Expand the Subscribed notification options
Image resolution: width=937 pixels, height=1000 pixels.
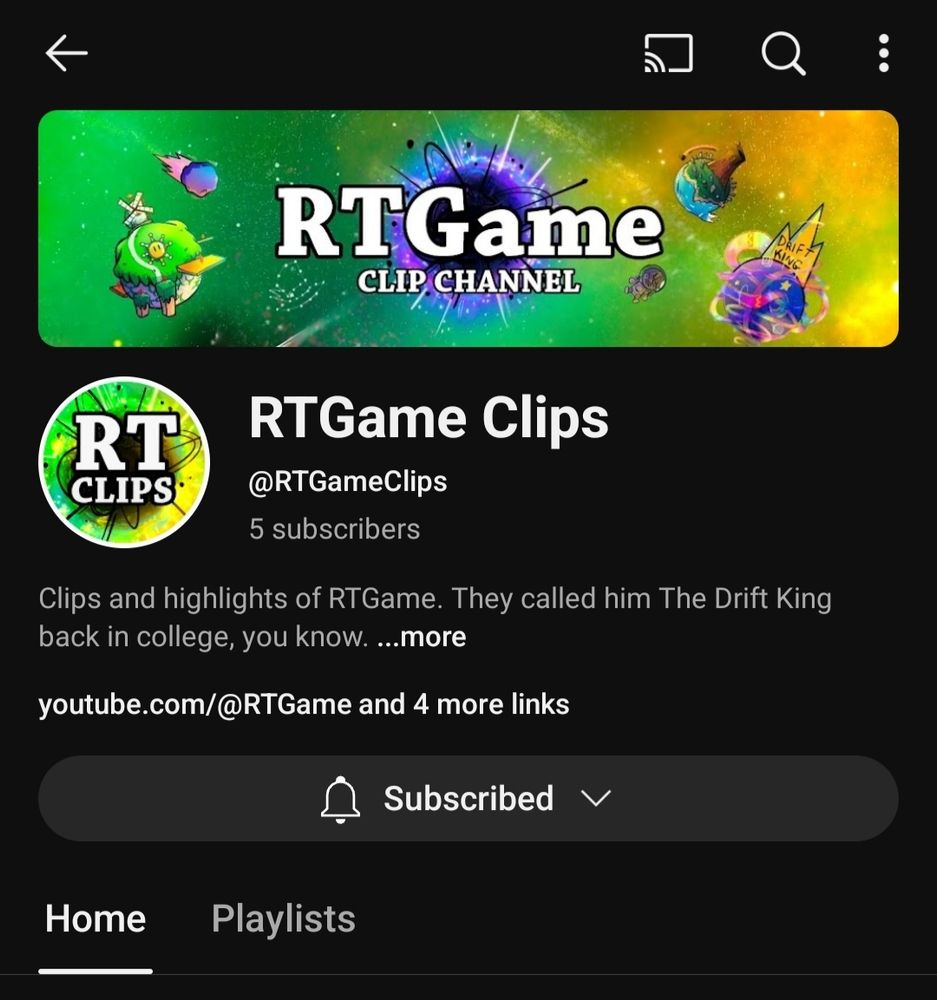click(x=597, y=798)
